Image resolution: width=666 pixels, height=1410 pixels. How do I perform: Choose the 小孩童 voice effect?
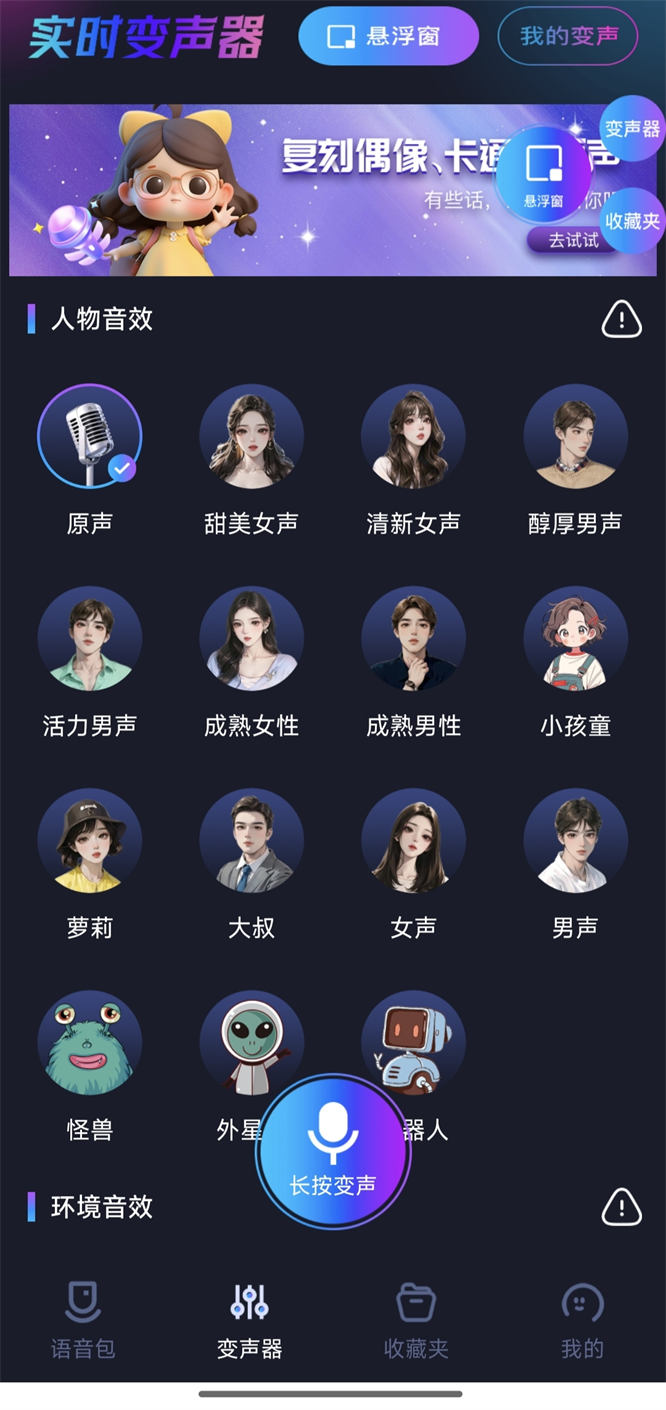coord(575,639)
